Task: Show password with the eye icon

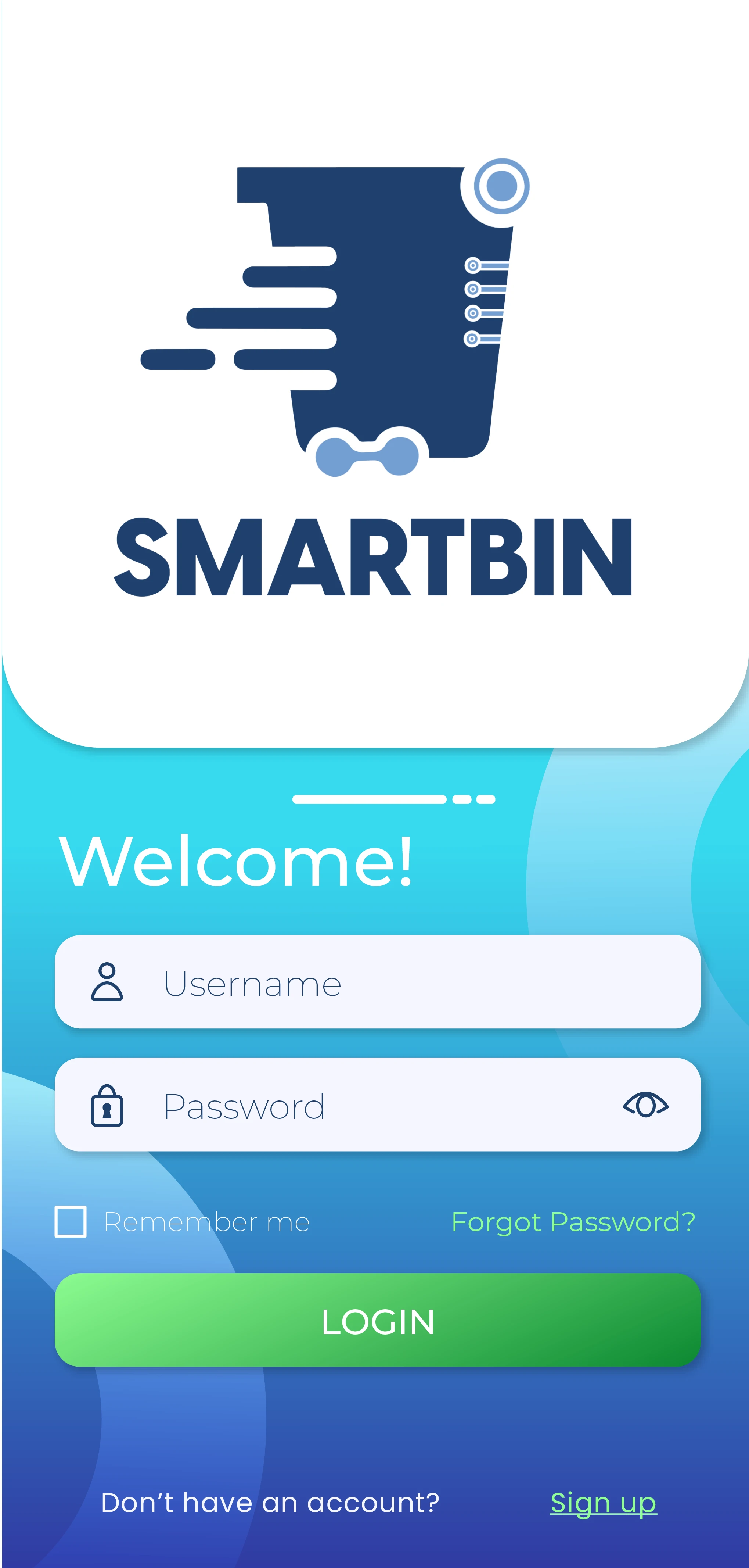Action: coord(645,1105)
